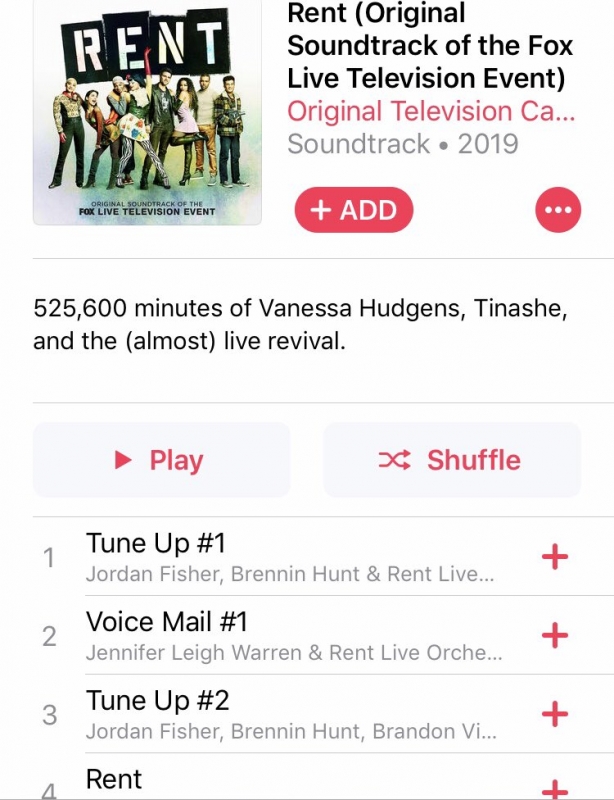
Task: Add Voice Mail #1 to library
Action: pos(554,636)
